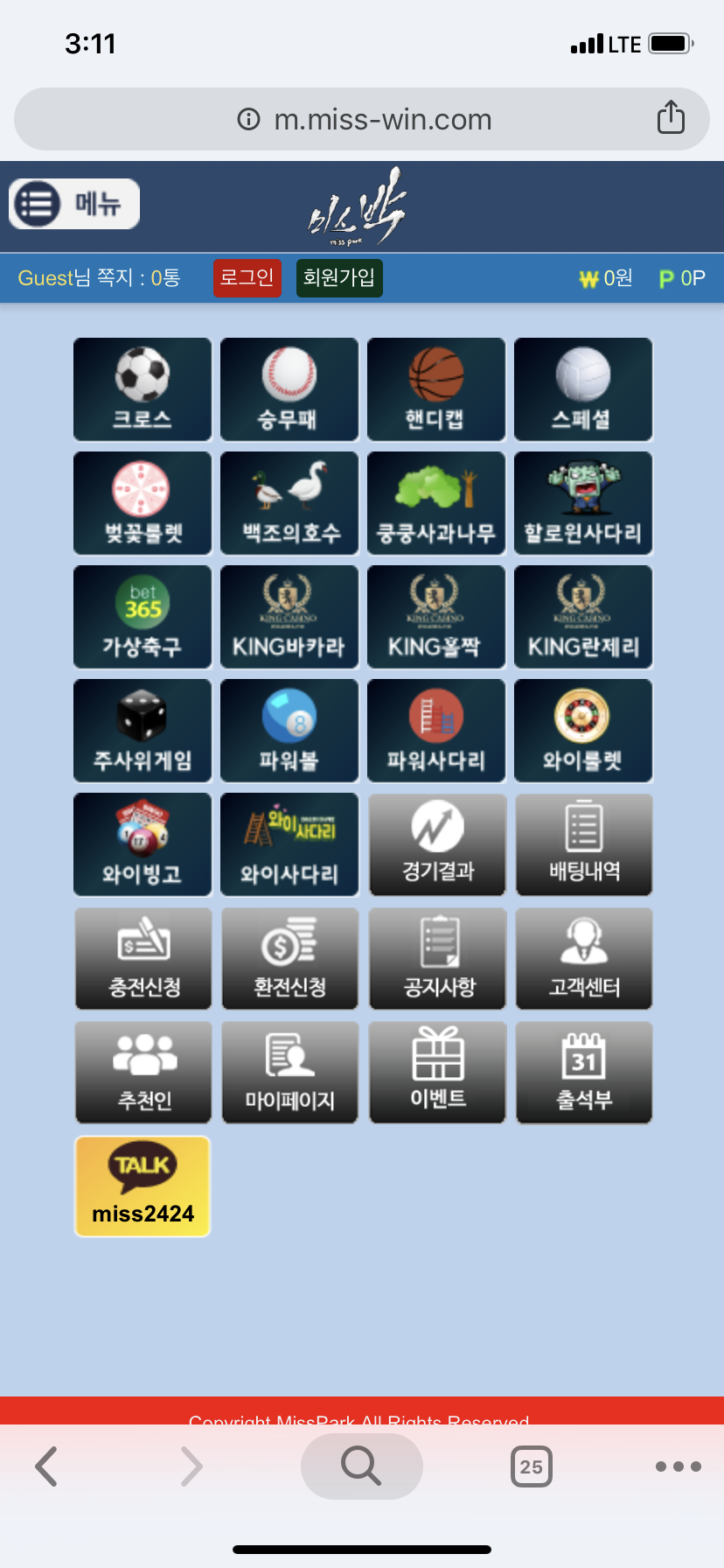This screenshot has height=1568, width=724.
Task: Select the 승무패 baseball tile
Action: pos(289,389)
